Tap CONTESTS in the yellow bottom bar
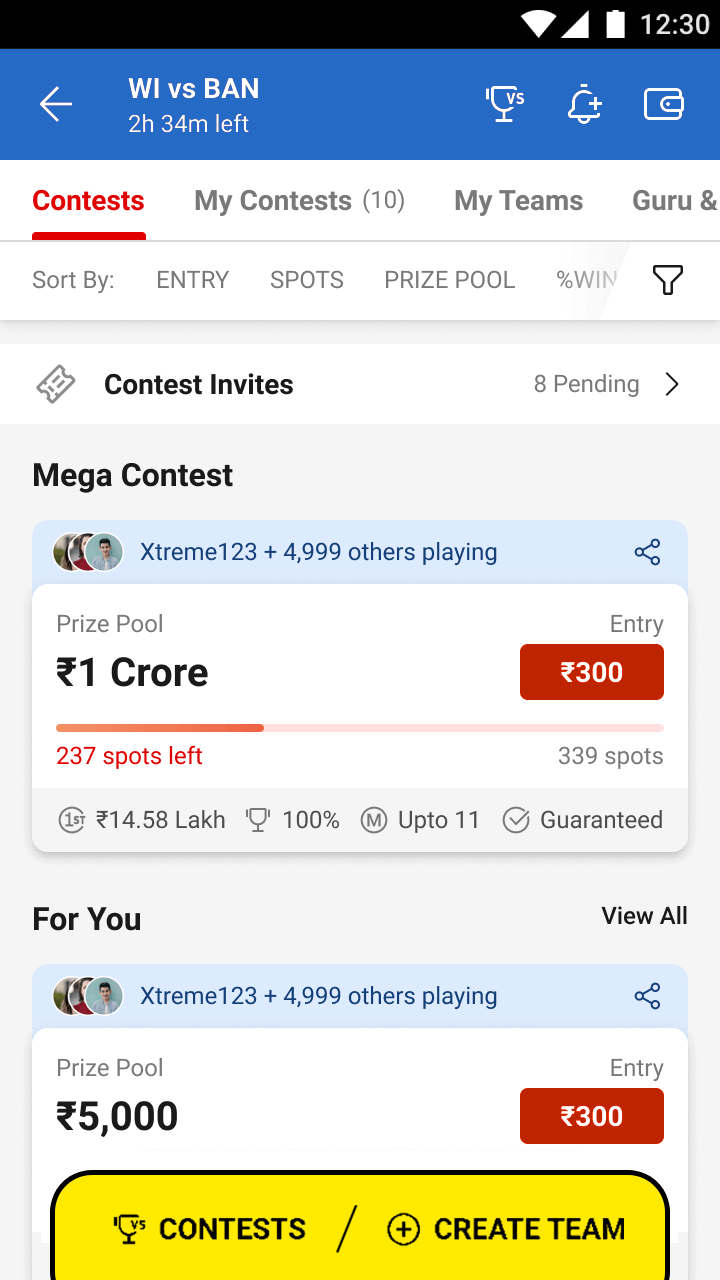 pos(210,1229)
